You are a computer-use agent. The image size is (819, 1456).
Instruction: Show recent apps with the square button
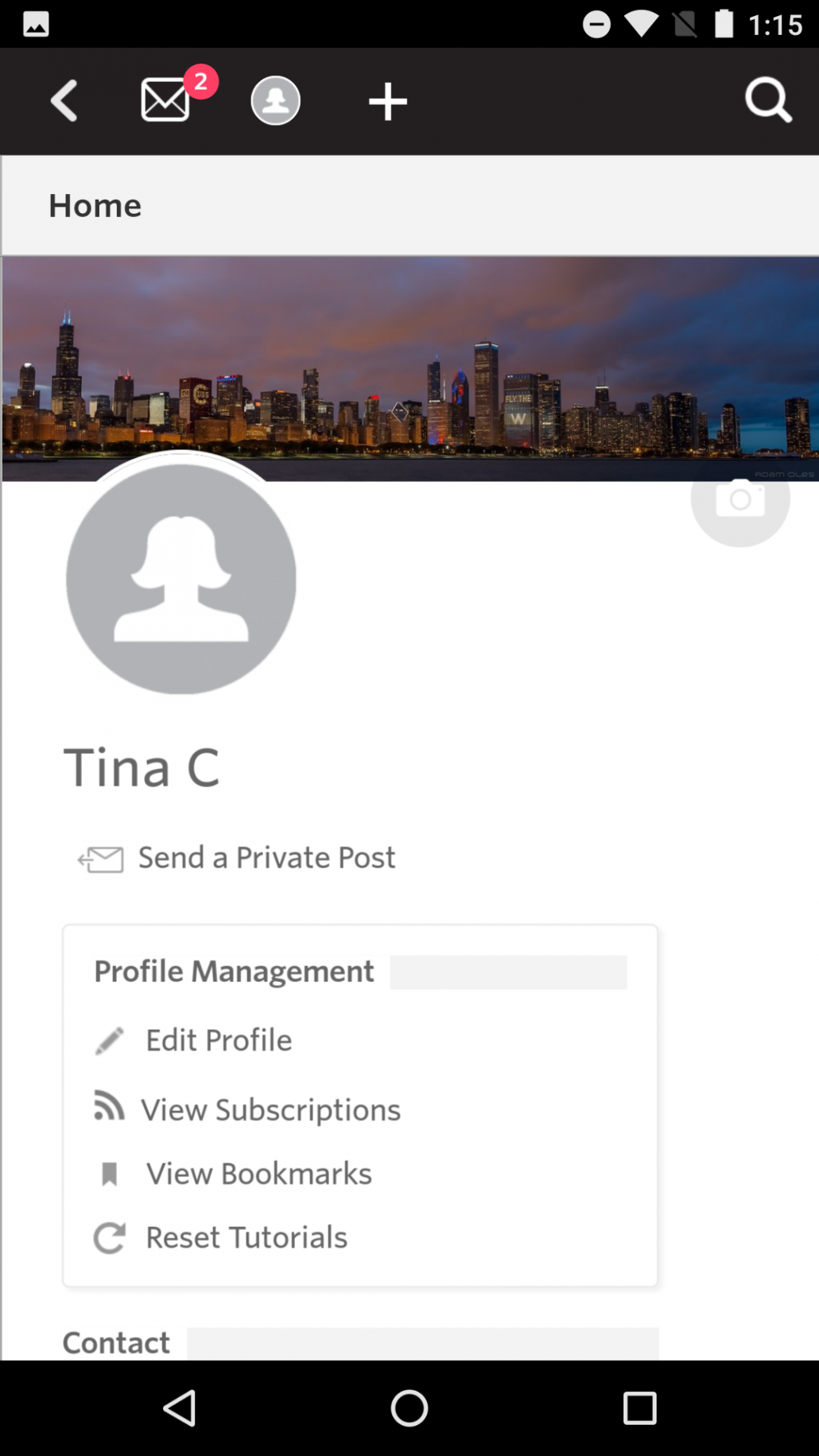tap(639, 1408)
